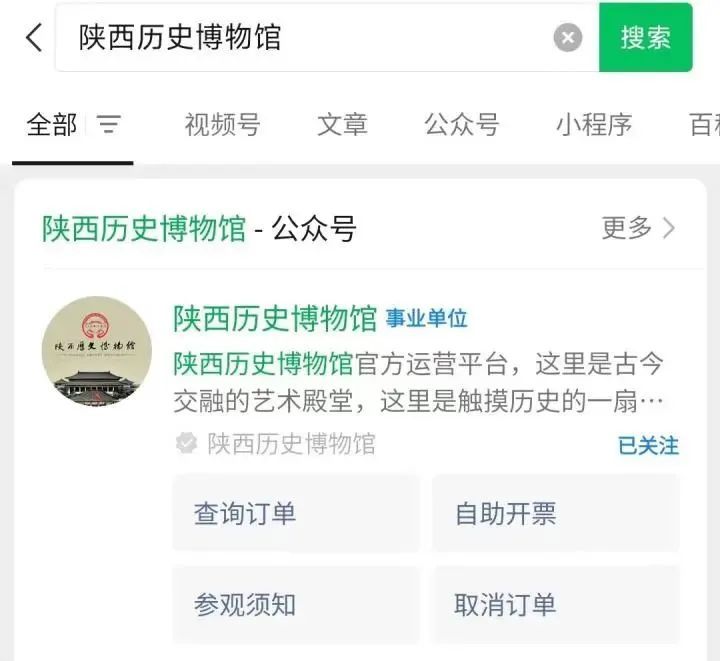Screen dimensions: 720x661
Task: Tap the 已关注 follow status
Action: [648, 446]
